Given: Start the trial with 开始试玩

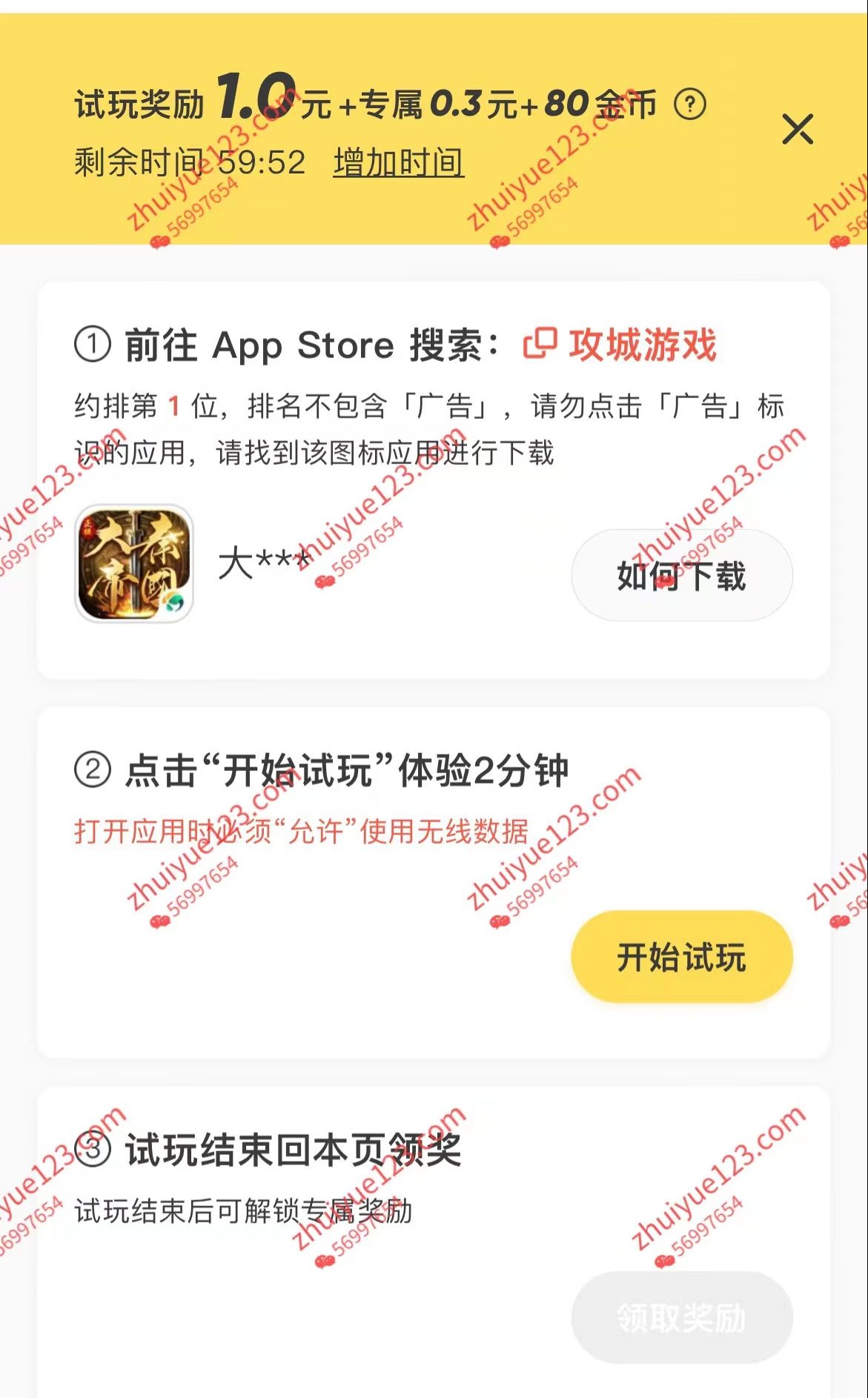Looking at the screenshot, I should (681, 956).
